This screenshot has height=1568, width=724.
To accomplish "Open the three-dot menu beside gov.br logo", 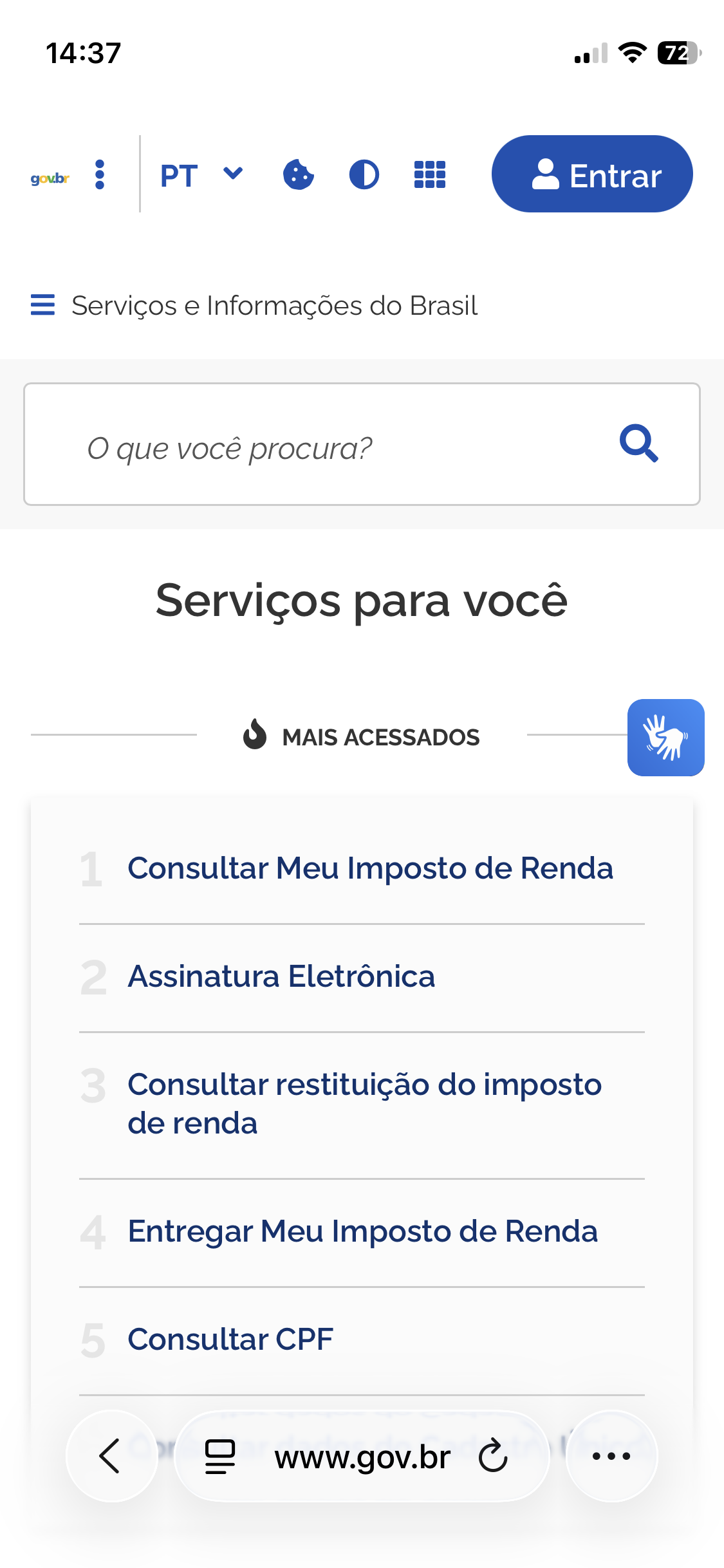I will (x=99, y=175).
